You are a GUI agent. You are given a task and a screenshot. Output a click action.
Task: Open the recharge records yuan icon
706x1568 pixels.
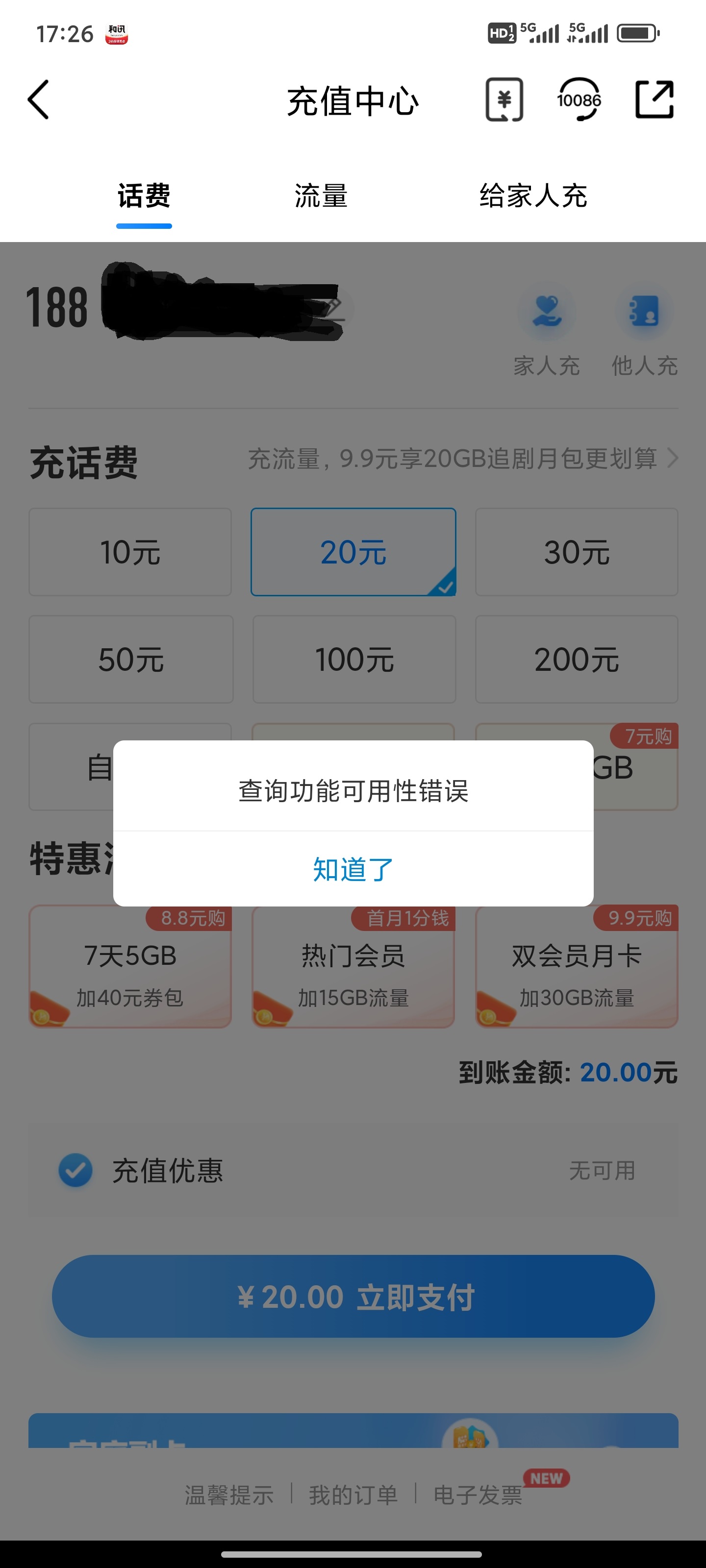(x=504, y=99)
